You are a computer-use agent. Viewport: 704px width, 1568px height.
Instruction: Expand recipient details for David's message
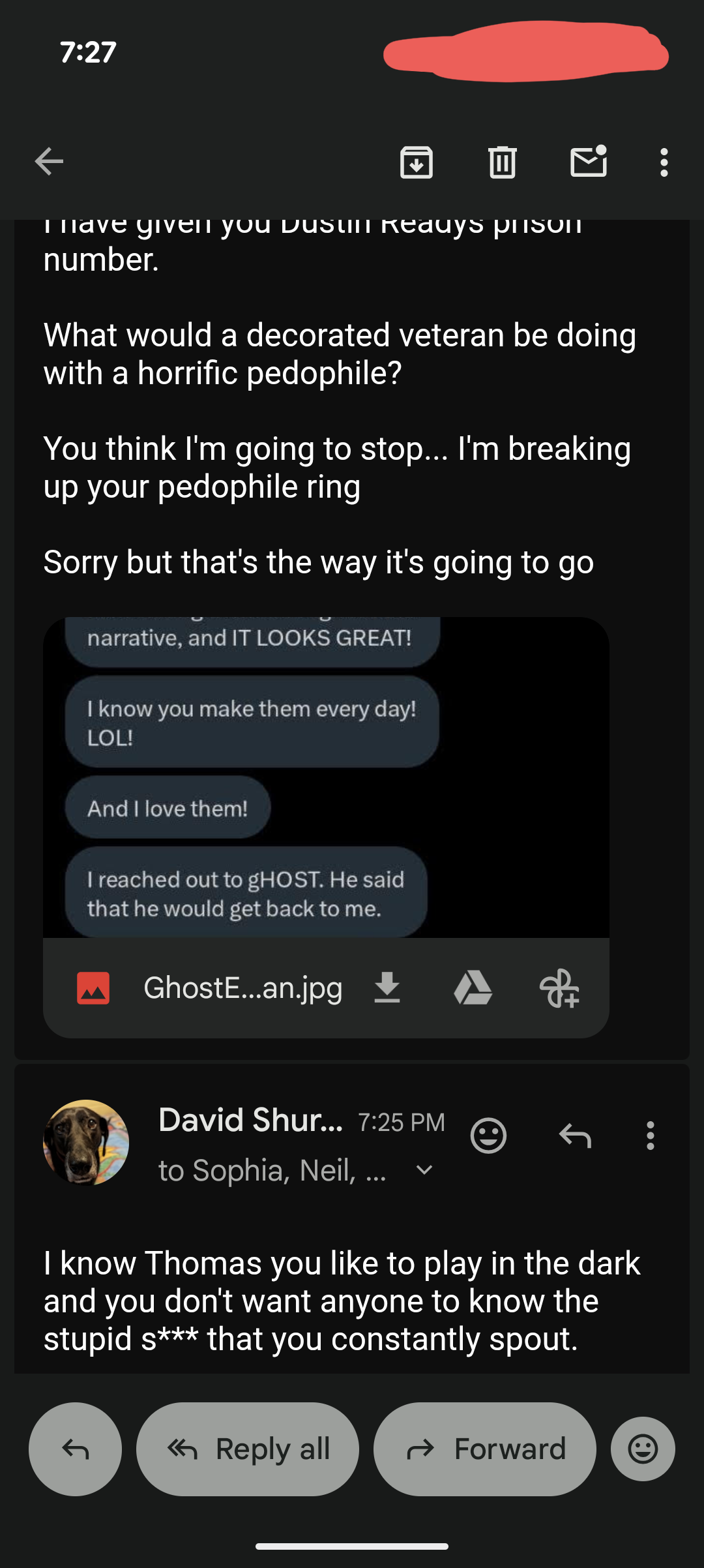[424, 1170]
